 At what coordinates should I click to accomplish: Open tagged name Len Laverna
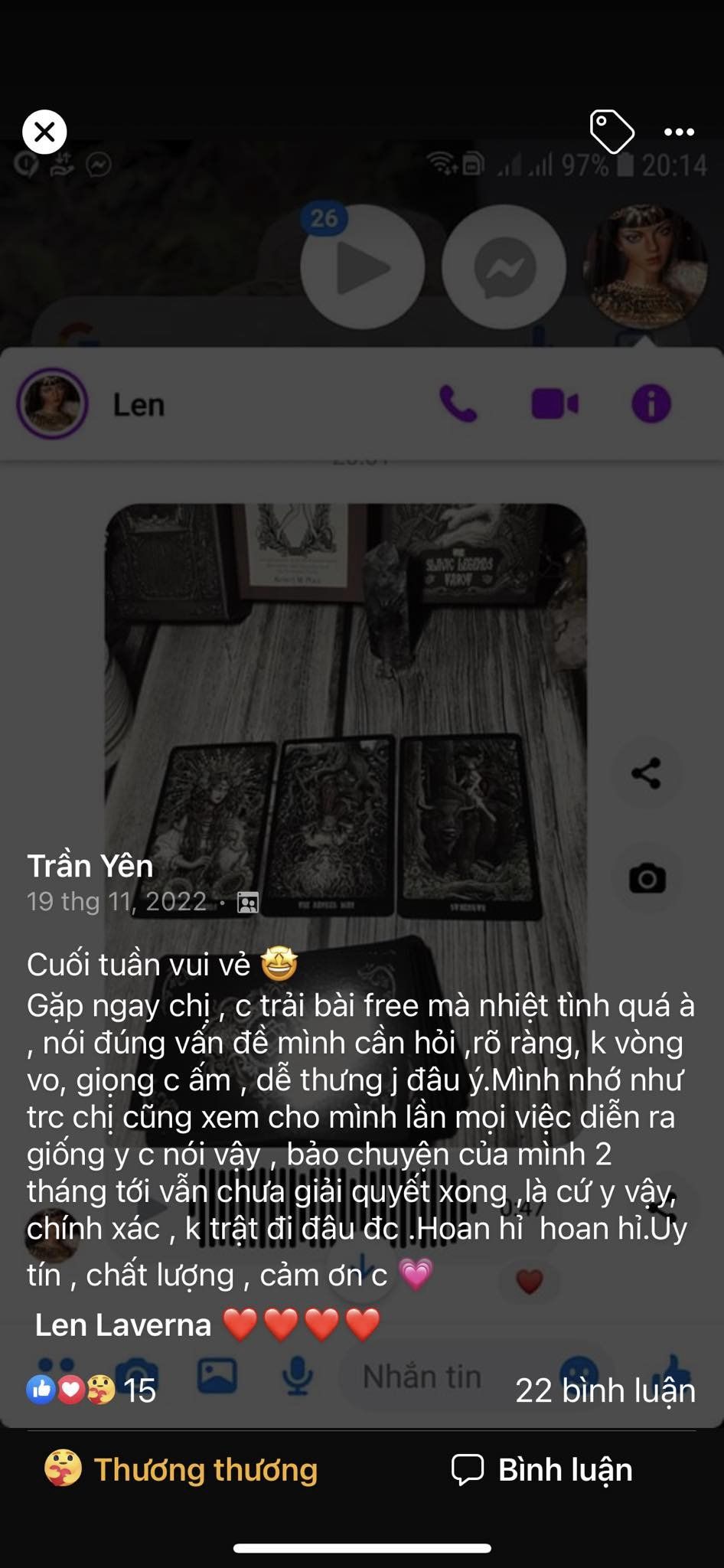click(123, 1325)
